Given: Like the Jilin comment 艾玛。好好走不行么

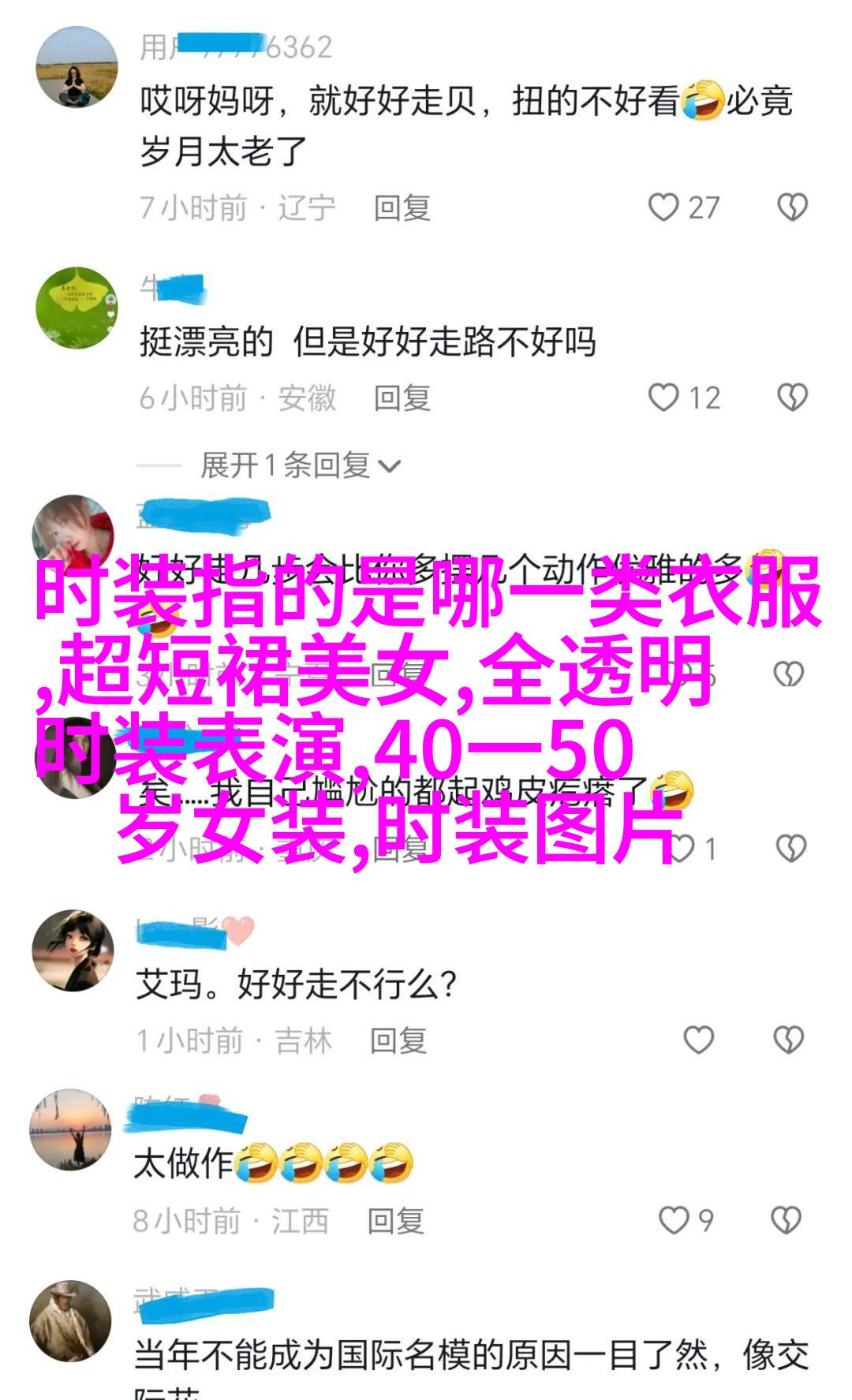Looking at the screenshot, I should (698, 1040).
